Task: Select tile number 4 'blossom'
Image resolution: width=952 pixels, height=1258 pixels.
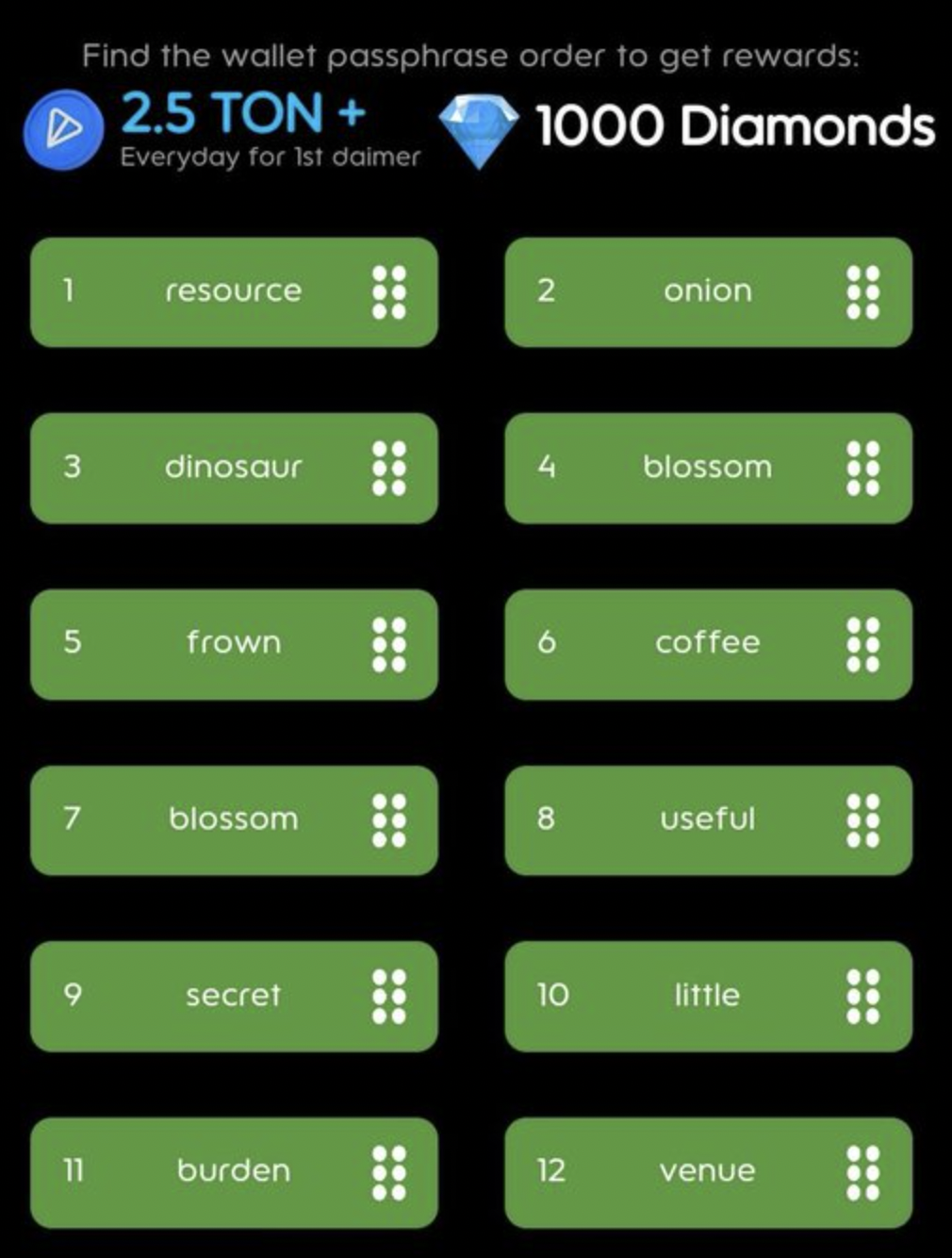Action: tap(707, 468)
